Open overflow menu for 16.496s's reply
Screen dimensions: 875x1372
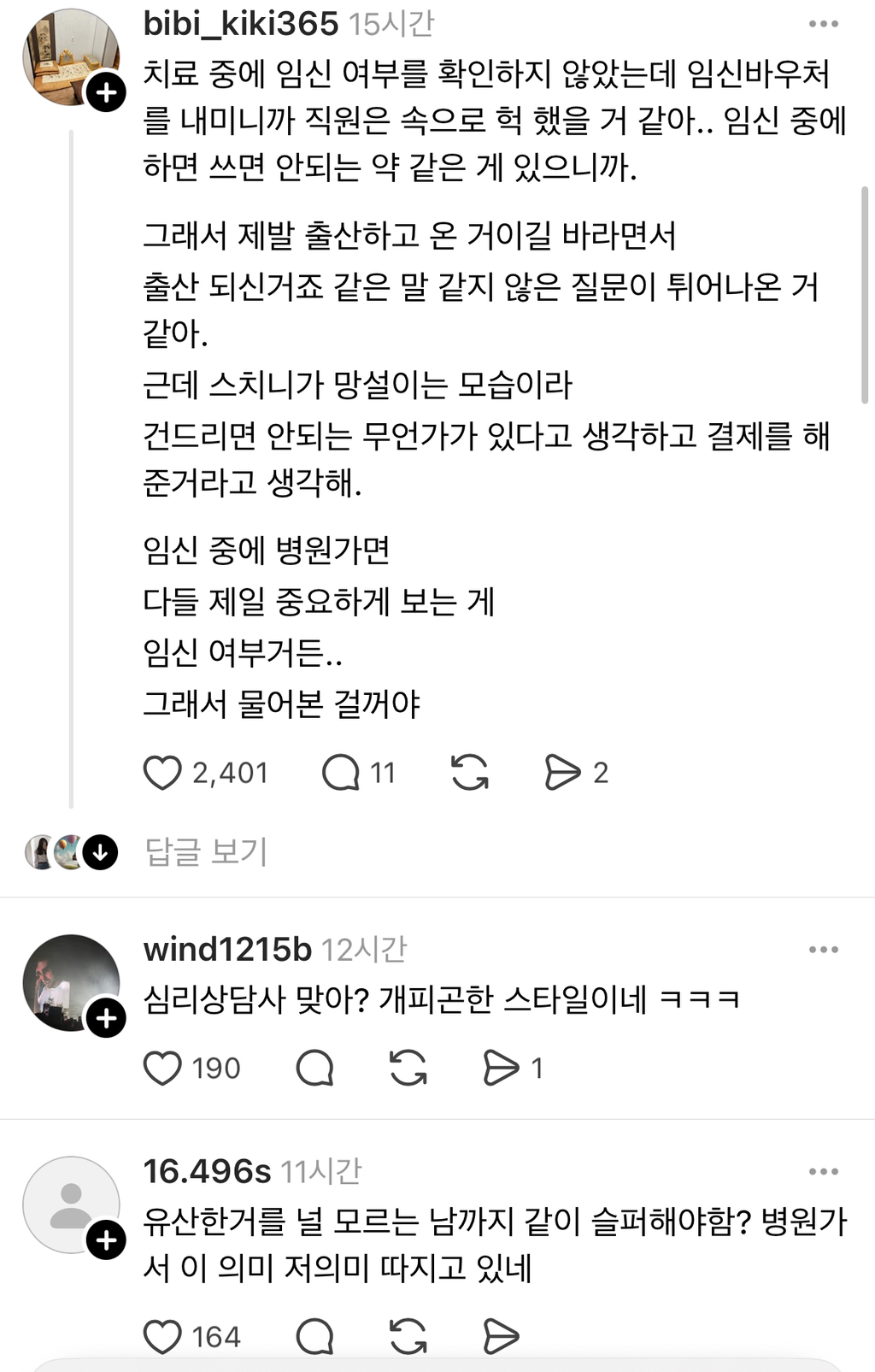click(x=823, y=1172)
